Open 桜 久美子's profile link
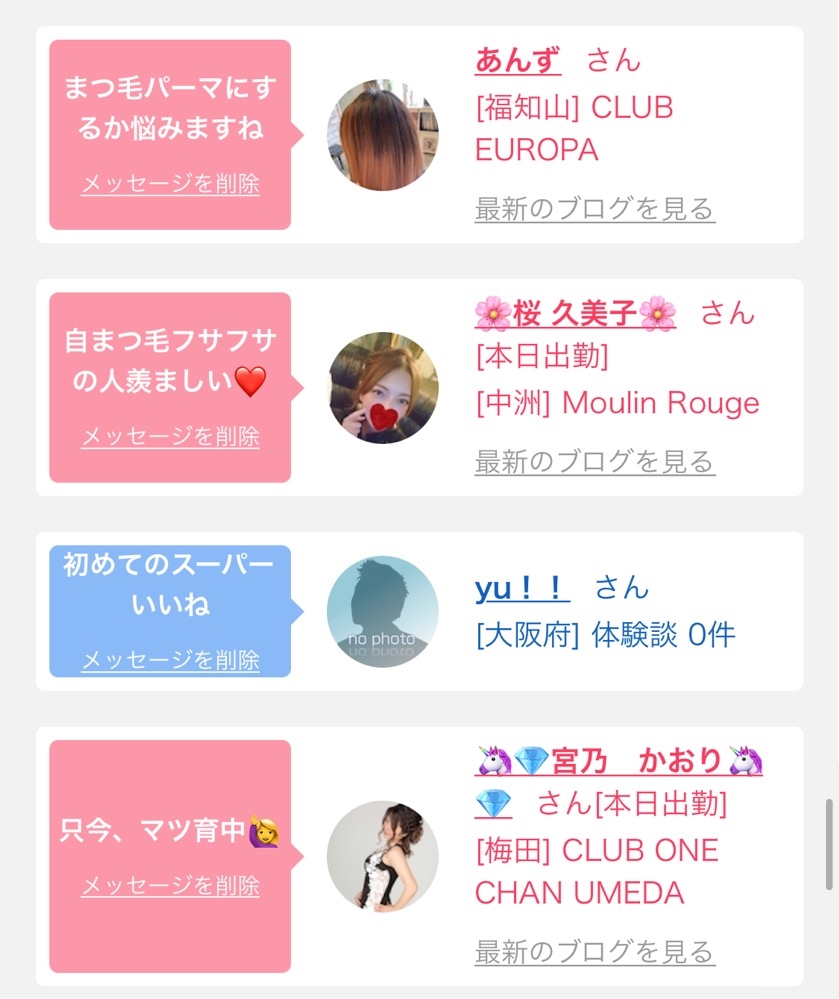This screenshot has height=999, width=839. [x=575, y=313]
